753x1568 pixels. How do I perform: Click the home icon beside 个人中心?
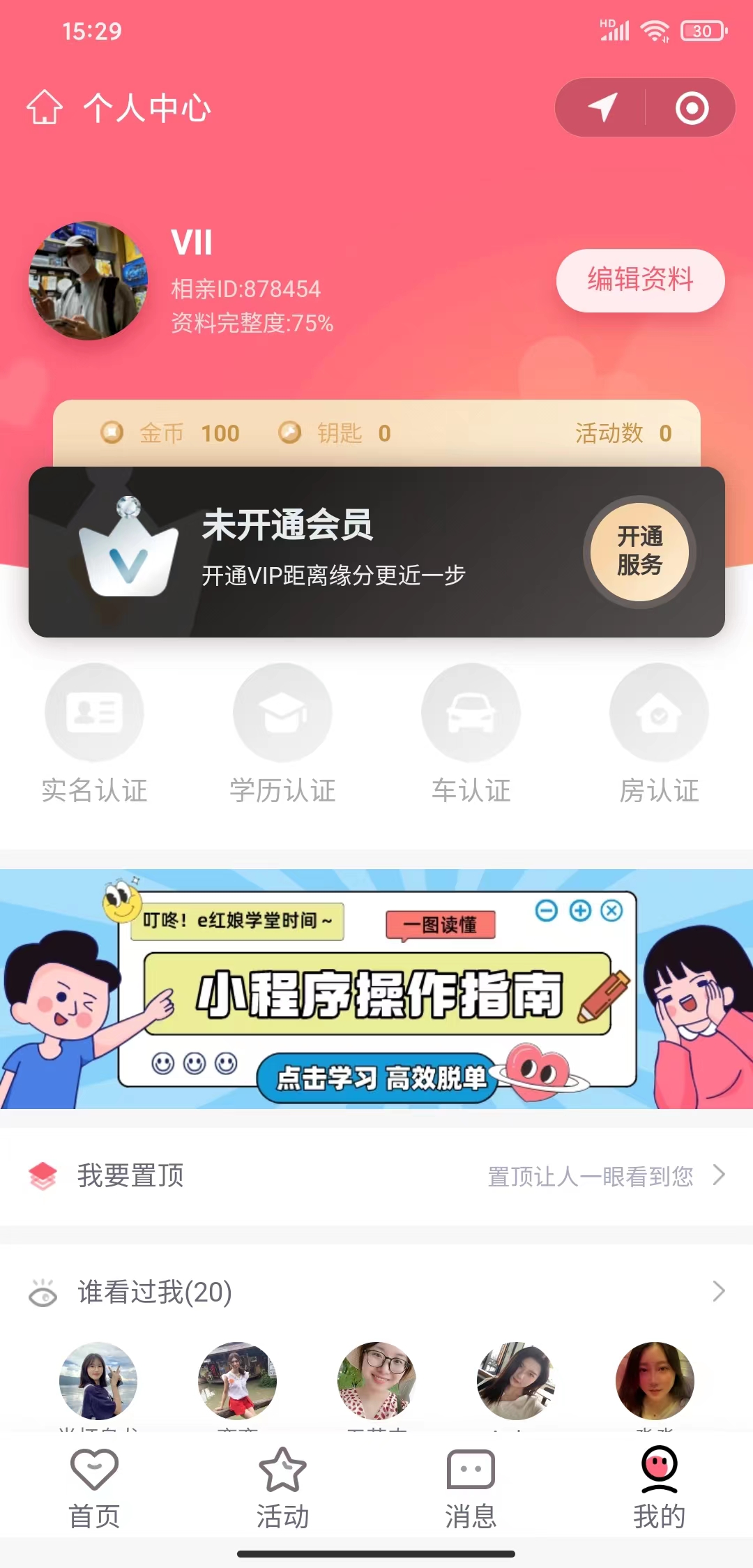click(44, 108)
